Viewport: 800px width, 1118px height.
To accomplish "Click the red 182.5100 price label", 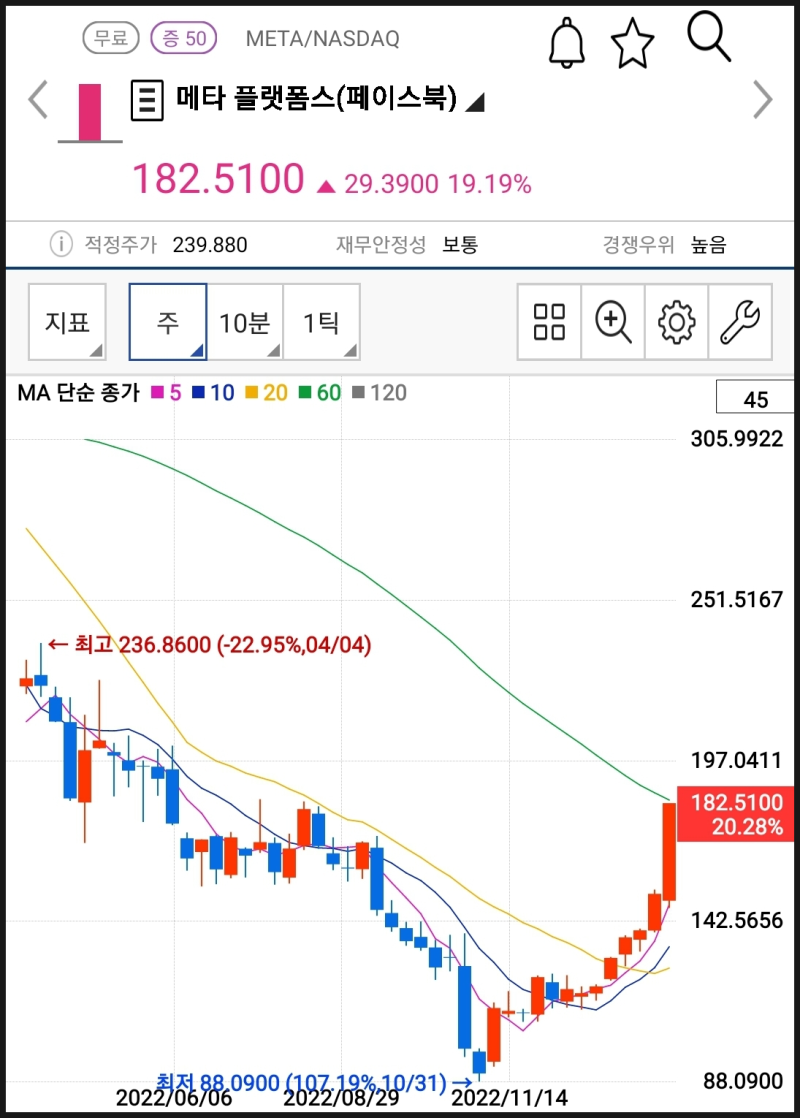I will coord(733,815).
